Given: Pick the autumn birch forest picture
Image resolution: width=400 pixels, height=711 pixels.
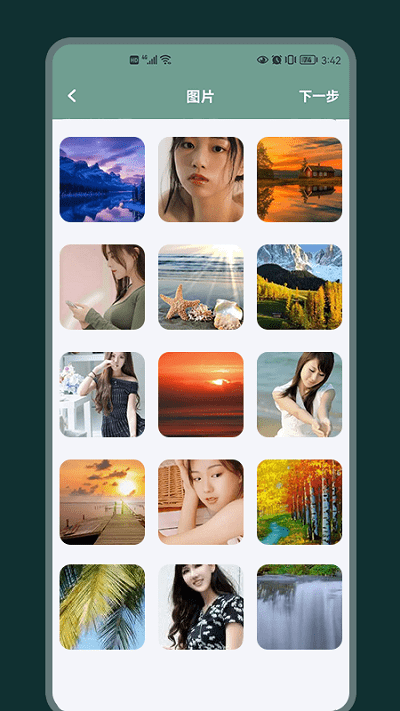Looking at the screenshot, I should (299, 502).
